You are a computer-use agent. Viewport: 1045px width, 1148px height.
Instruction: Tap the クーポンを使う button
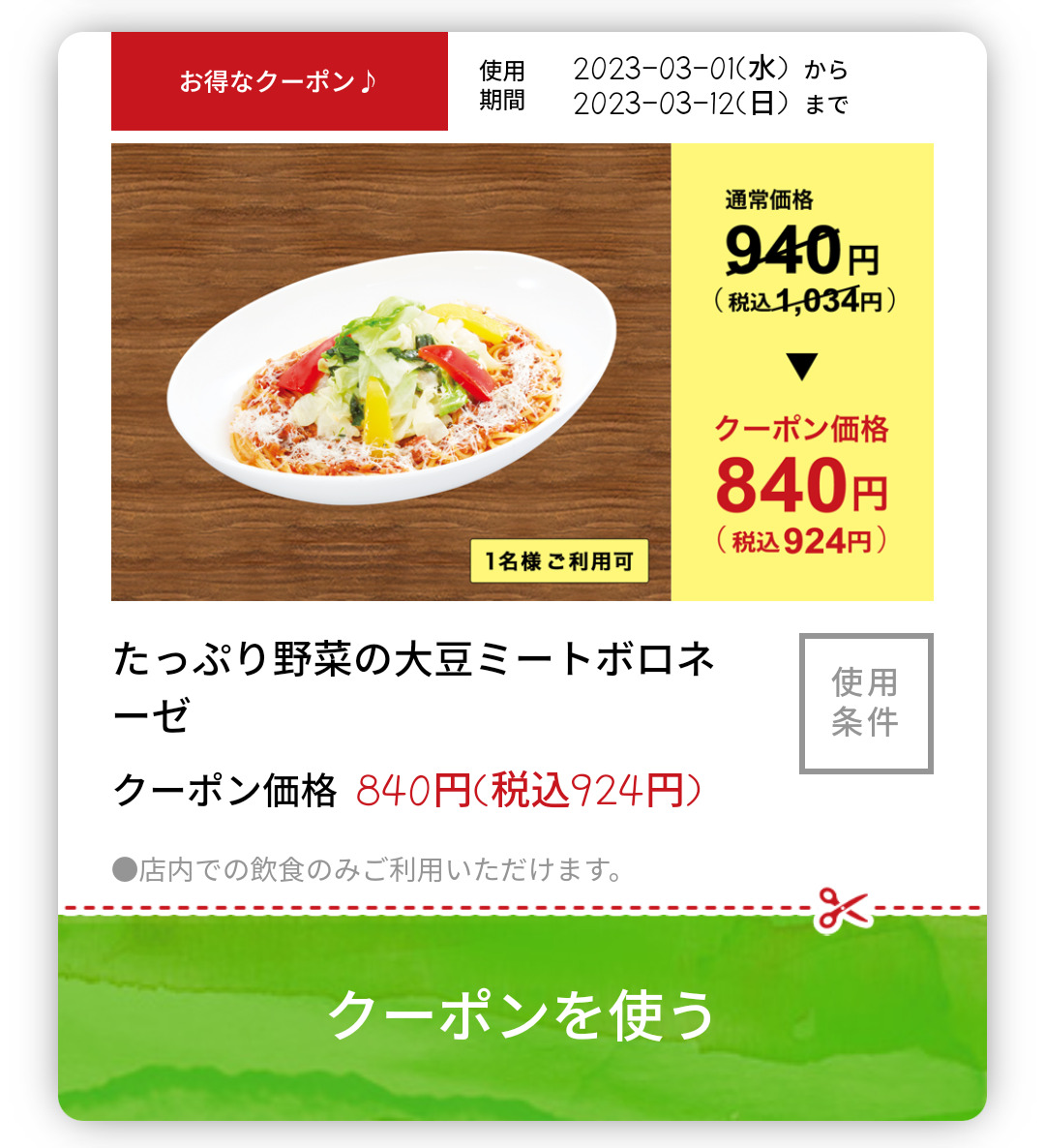[x=522, y=1016]
